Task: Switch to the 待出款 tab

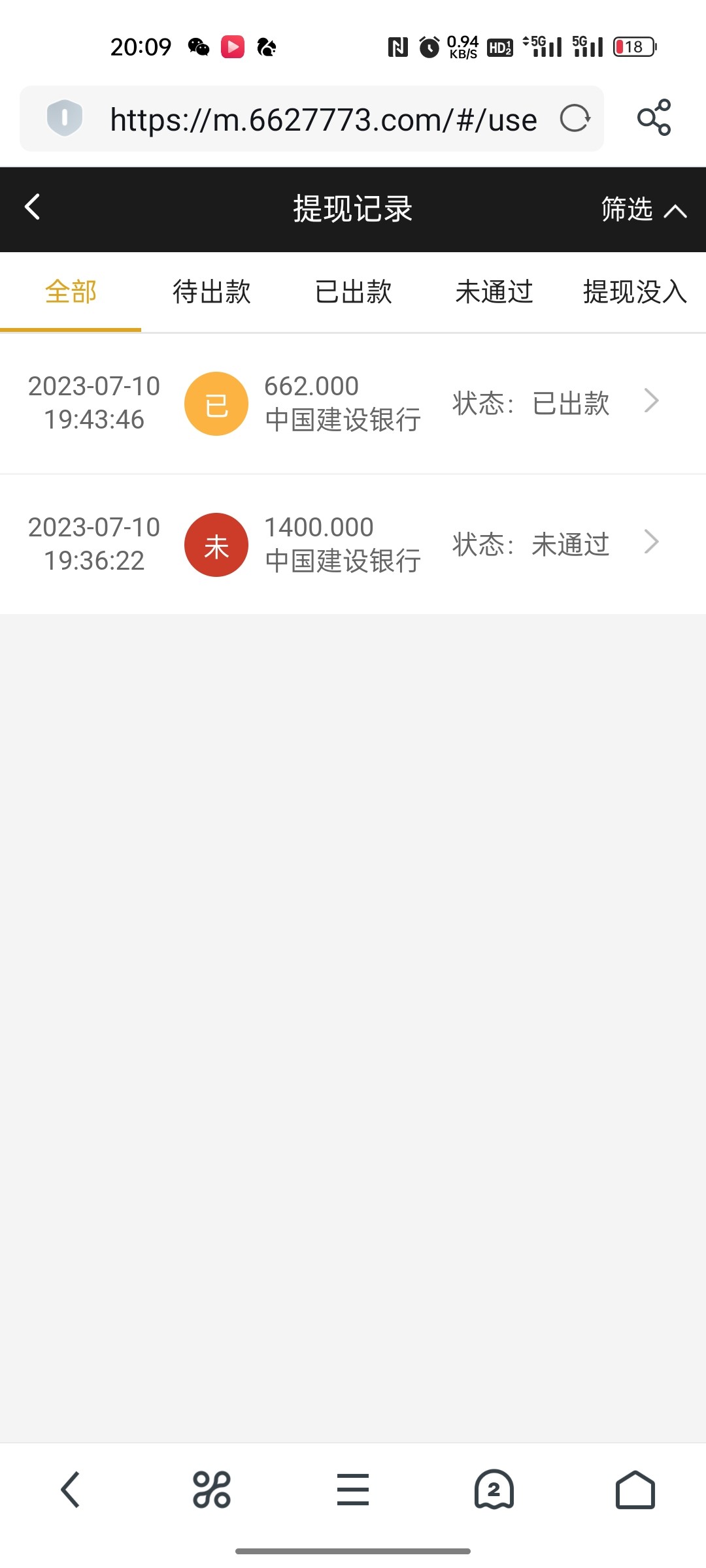Action: (212, 291)
